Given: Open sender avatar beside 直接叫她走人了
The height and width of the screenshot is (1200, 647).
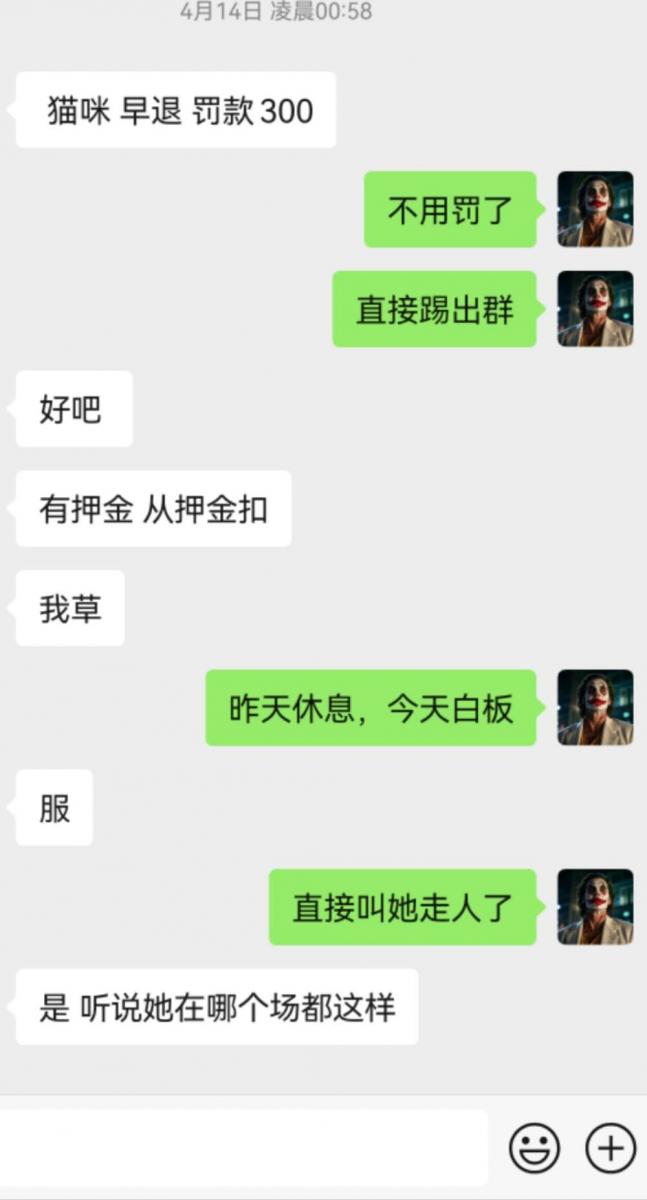Looking at the screenshot, I should point(595,906).
